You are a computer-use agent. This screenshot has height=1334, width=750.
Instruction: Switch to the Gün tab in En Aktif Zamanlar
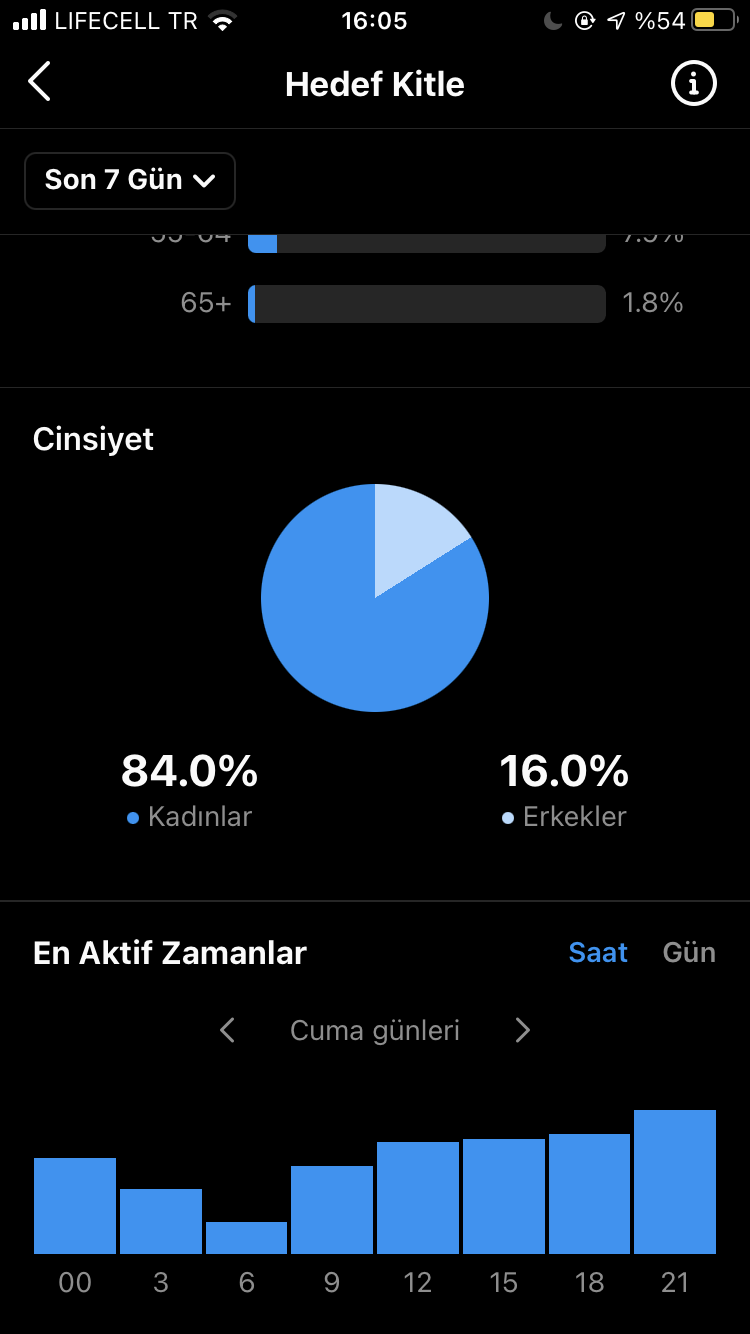pos(689,952)
